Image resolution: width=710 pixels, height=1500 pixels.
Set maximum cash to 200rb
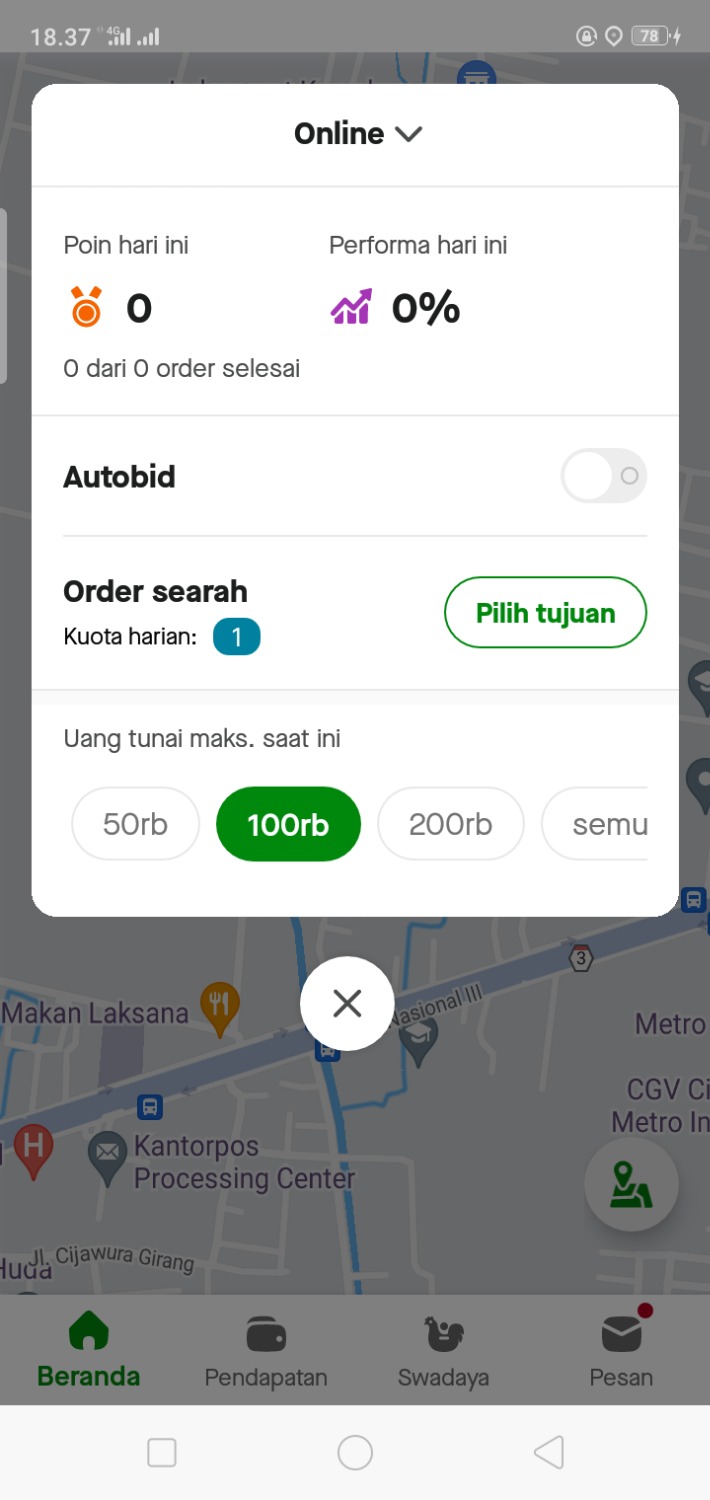click(450, 824)
